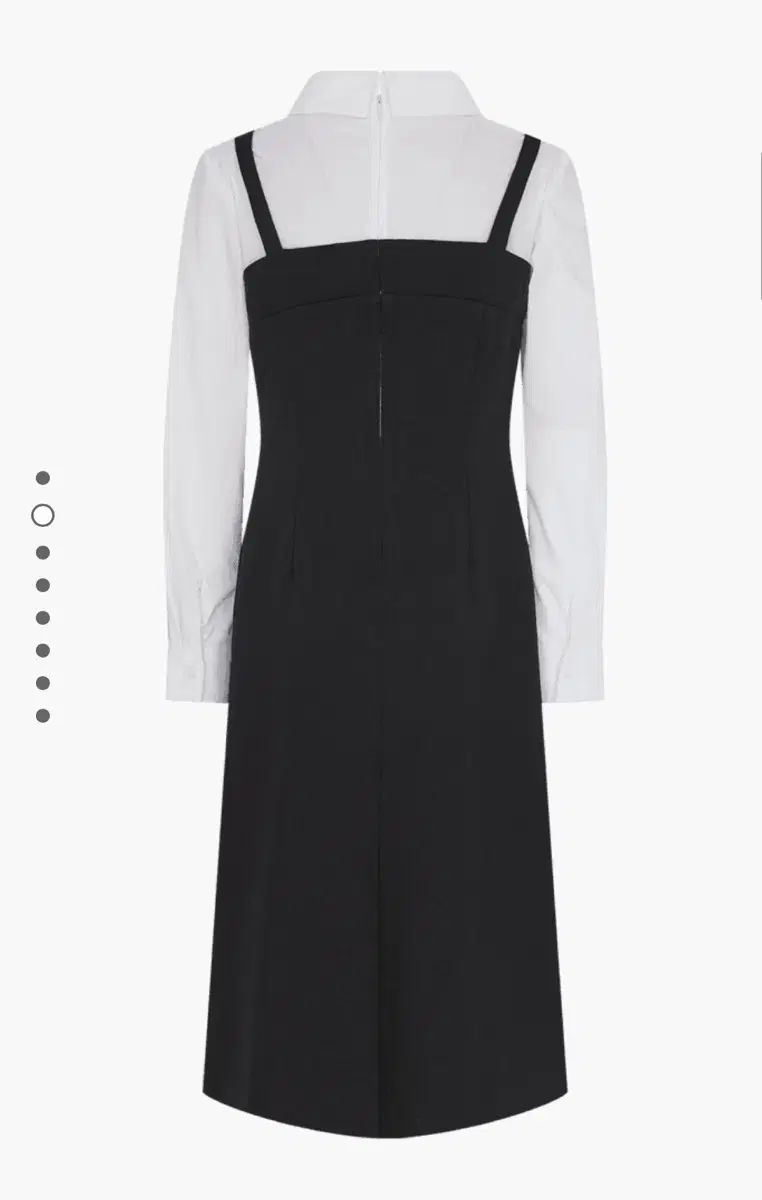762x1200 pixels.
Task: Go to the last gallery image dot
Action: click(x=43, y=716)
